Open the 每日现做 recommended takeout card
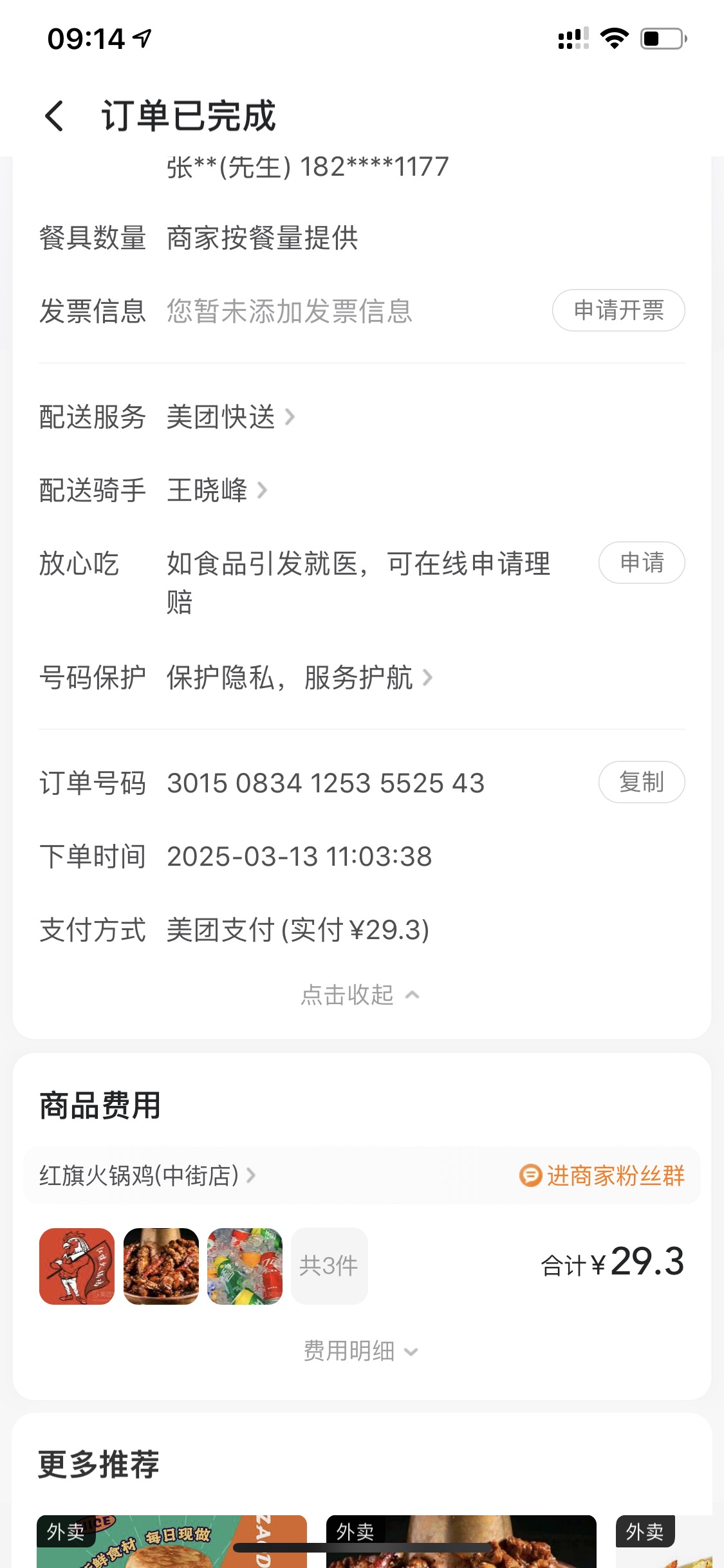Image resolution: width=724 pixels, height=1568 pixels. 171,1541
